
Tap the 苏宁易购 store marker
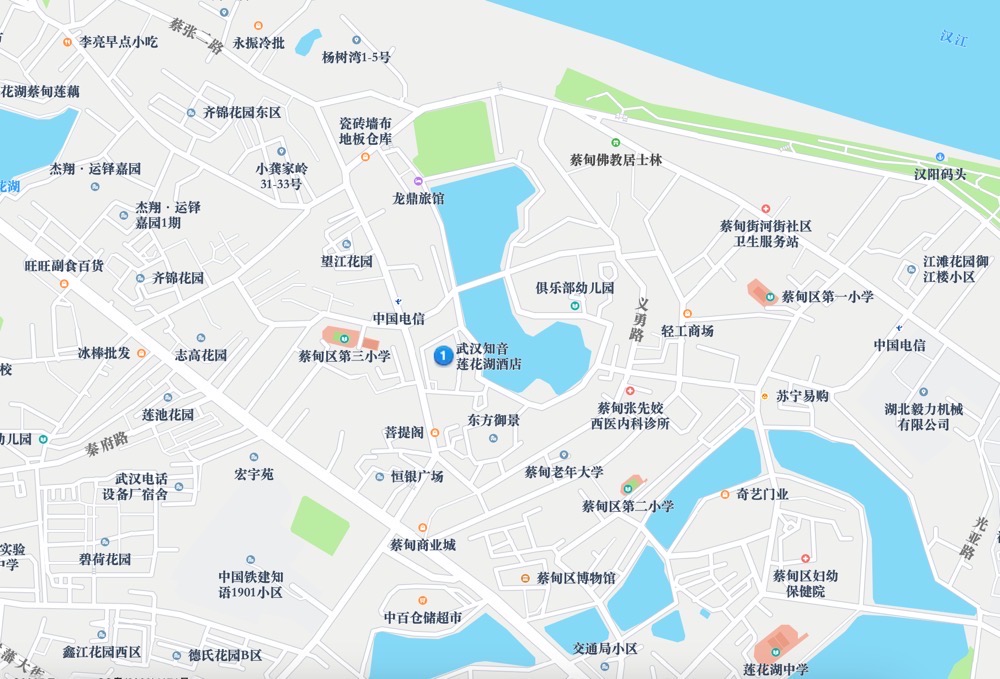click(765, 396)
